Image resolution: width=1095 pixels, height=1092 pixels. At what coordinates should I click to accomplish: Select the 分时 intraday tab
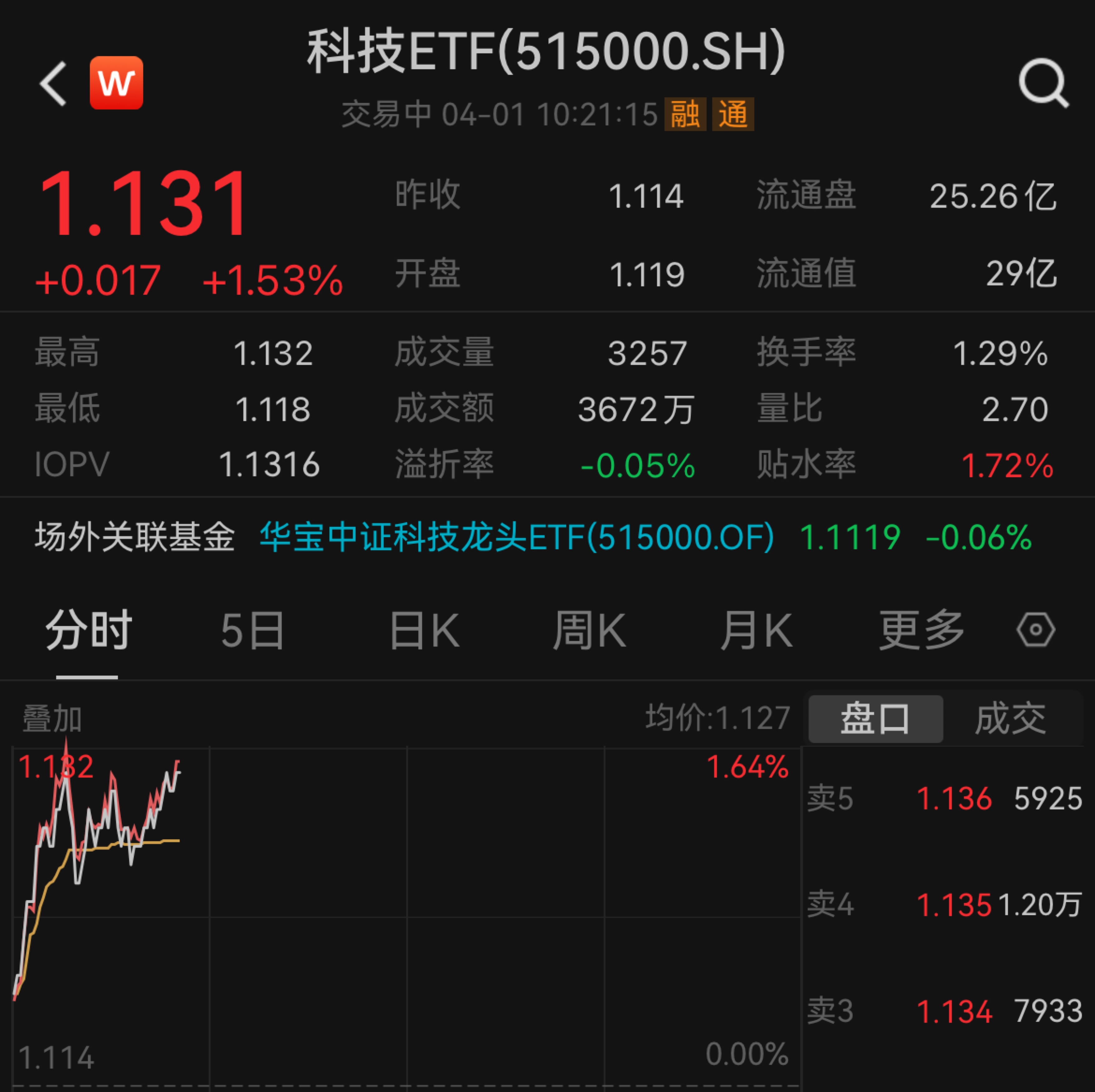[x=88, y=630]
